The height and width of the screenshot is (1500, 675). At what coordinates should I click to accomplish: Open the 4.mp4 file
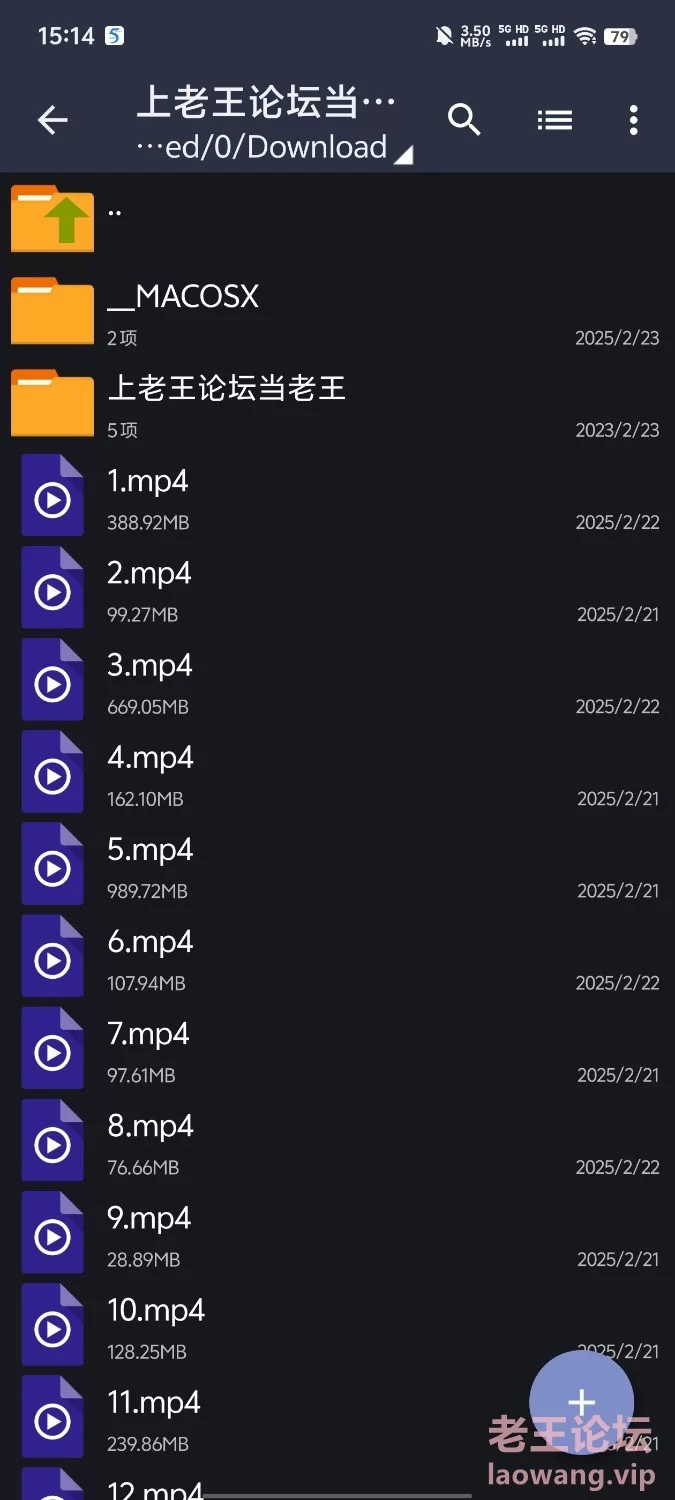pyautogui.click(x=337, y=771)
